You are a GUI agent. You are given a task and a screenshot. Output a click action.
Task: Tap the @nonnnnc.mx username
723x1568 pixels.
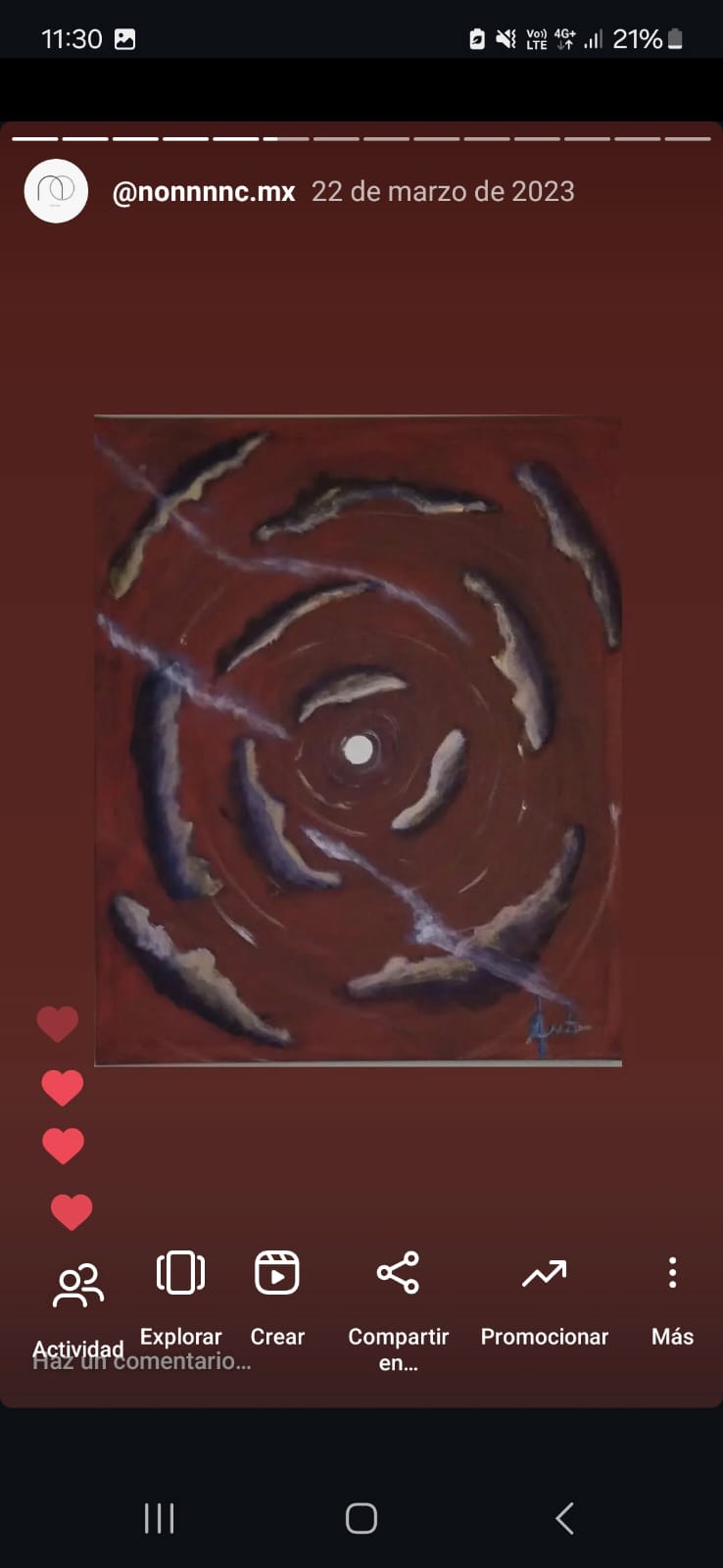coord(204,191)
